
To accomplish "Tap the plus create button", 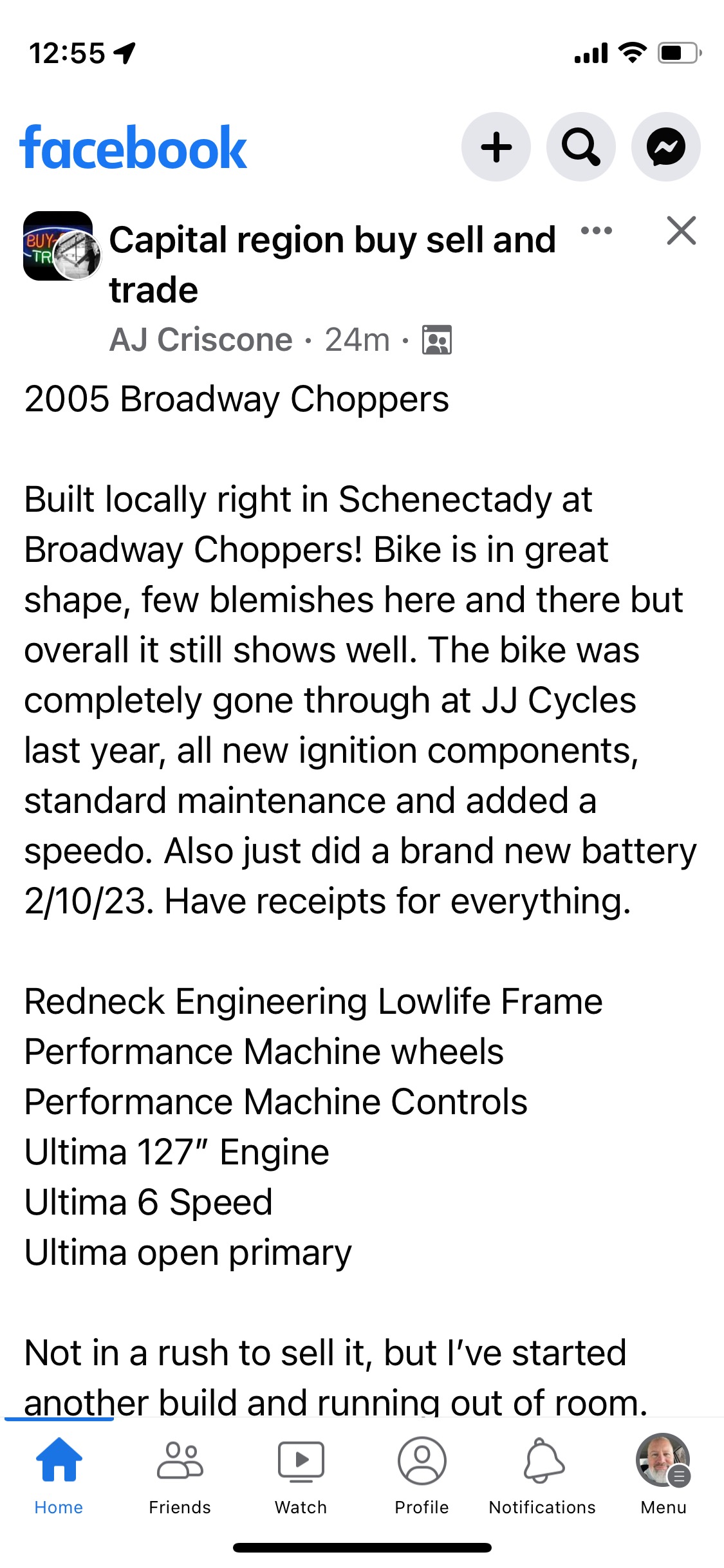I will [496, 147].
